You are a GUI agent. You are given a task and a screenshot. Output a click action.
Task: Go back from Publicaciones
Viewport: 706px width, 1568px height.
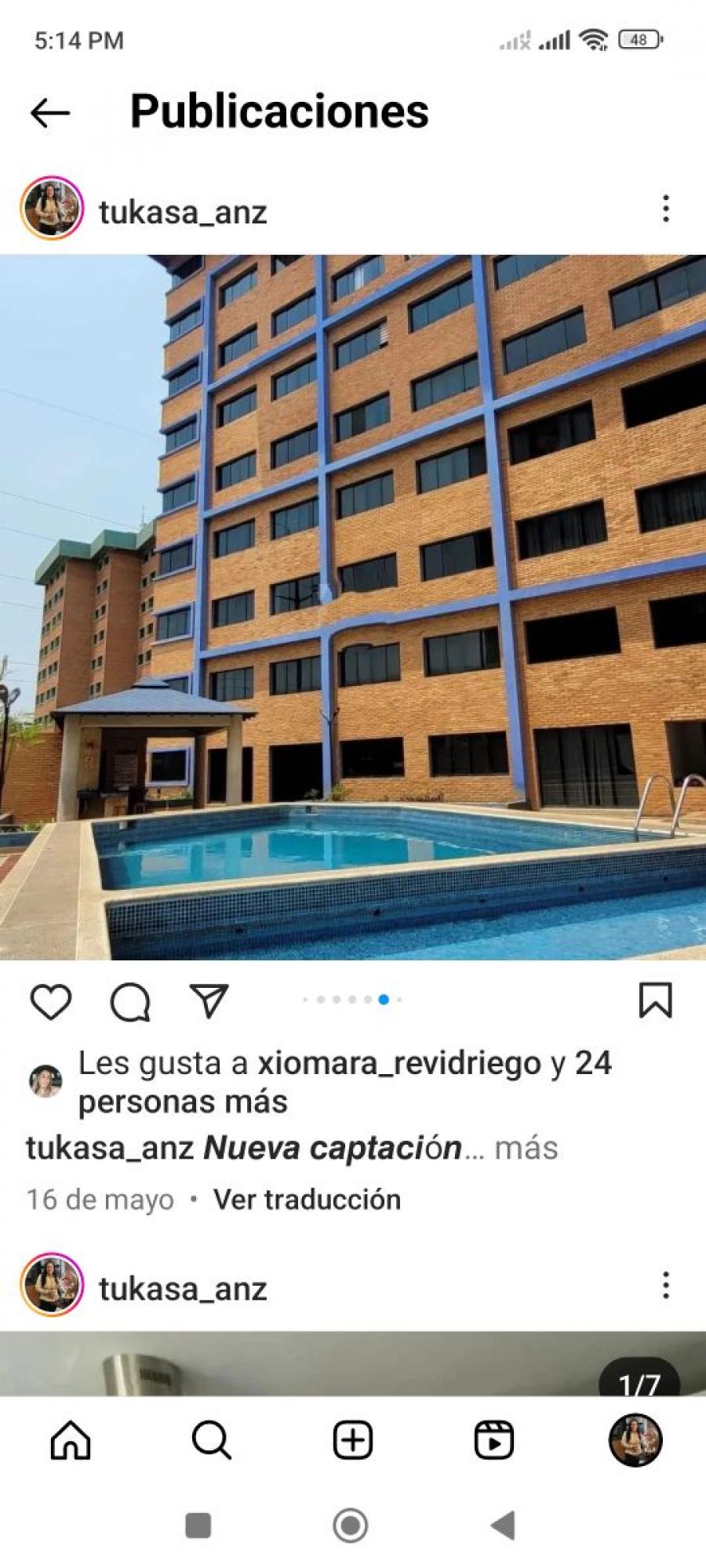click(x=50, y=113)
